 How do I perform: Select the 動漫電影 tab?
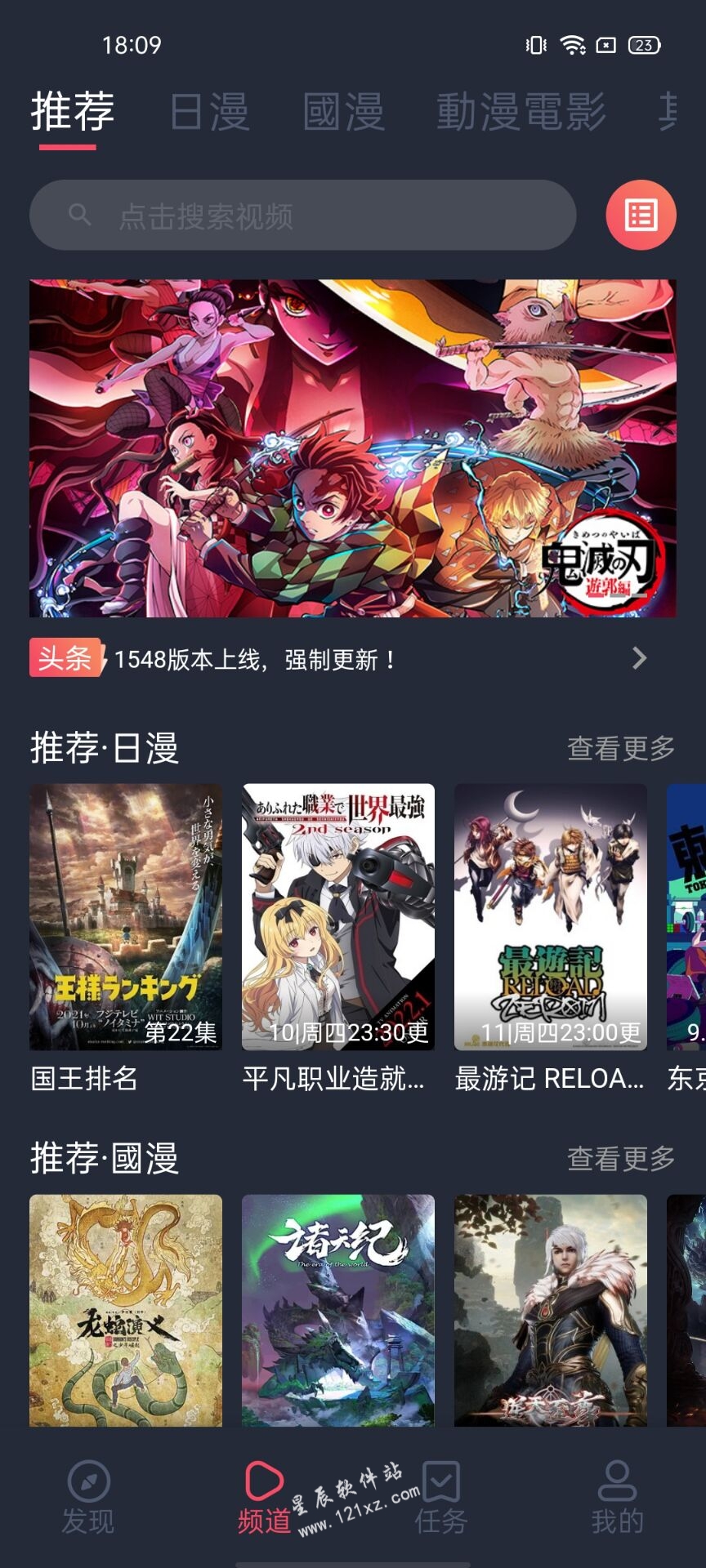click(521, 113)
